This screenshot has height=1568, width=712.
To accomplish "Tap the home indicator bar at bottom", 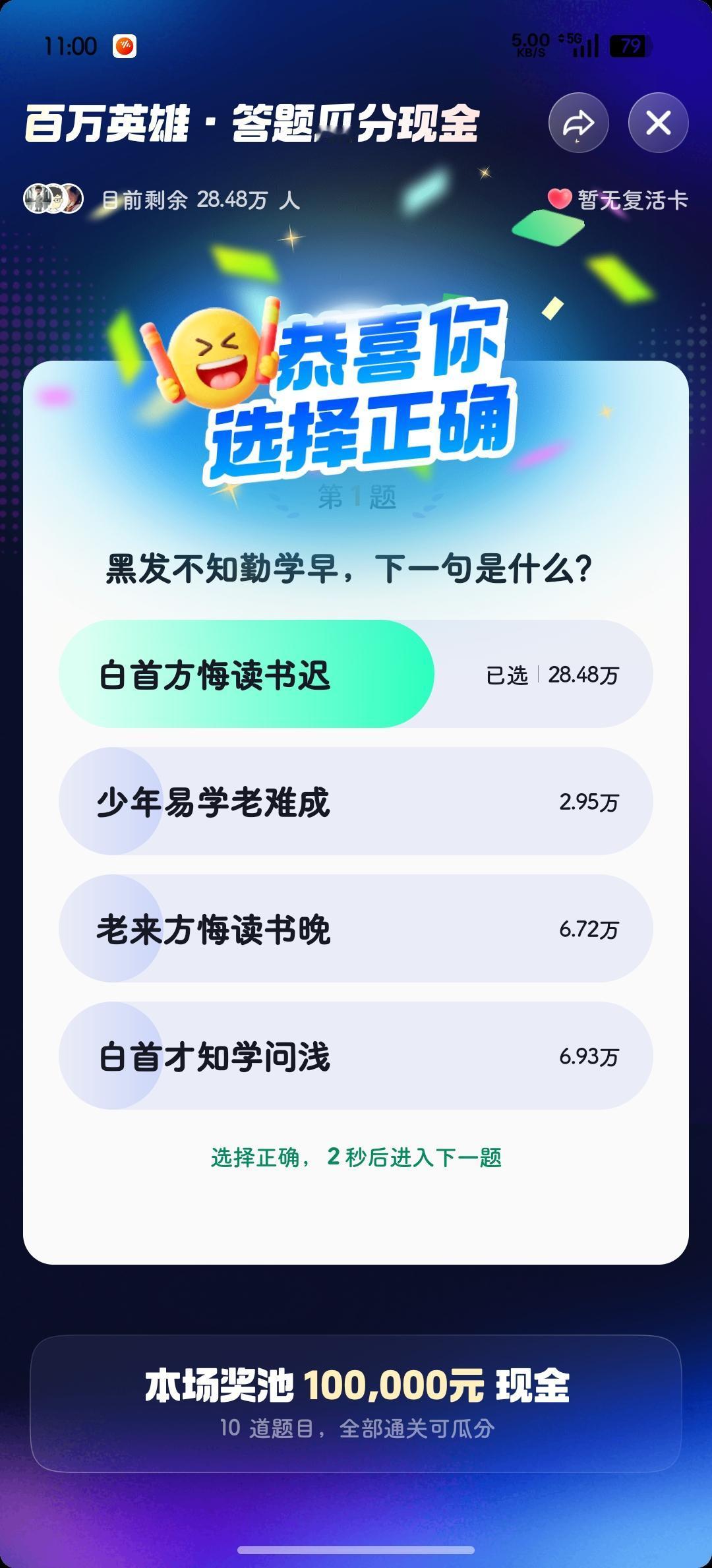I will point(356,1550).
